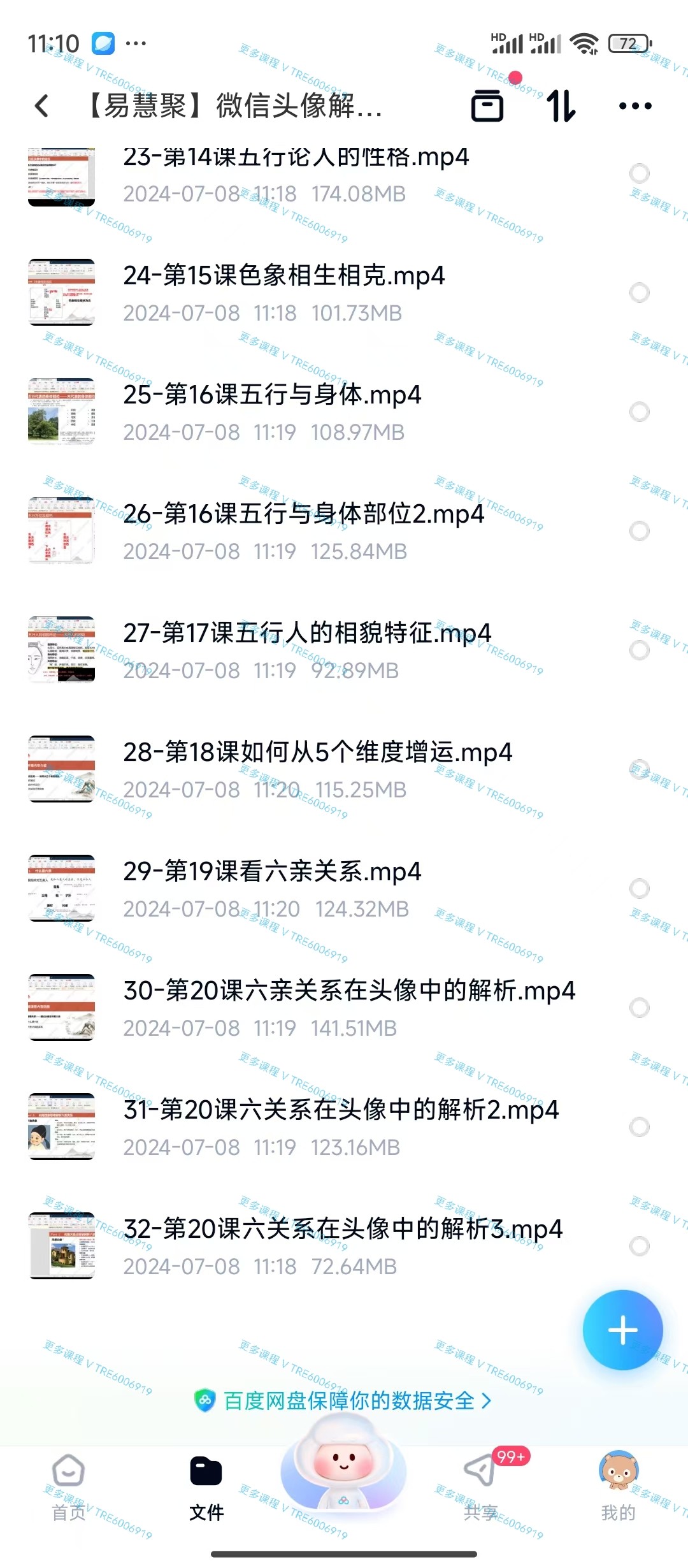
Task: Select the circle for 31-第20课六关系在头像中的解析2.mp4
Action: click(x=639, y=1127)
